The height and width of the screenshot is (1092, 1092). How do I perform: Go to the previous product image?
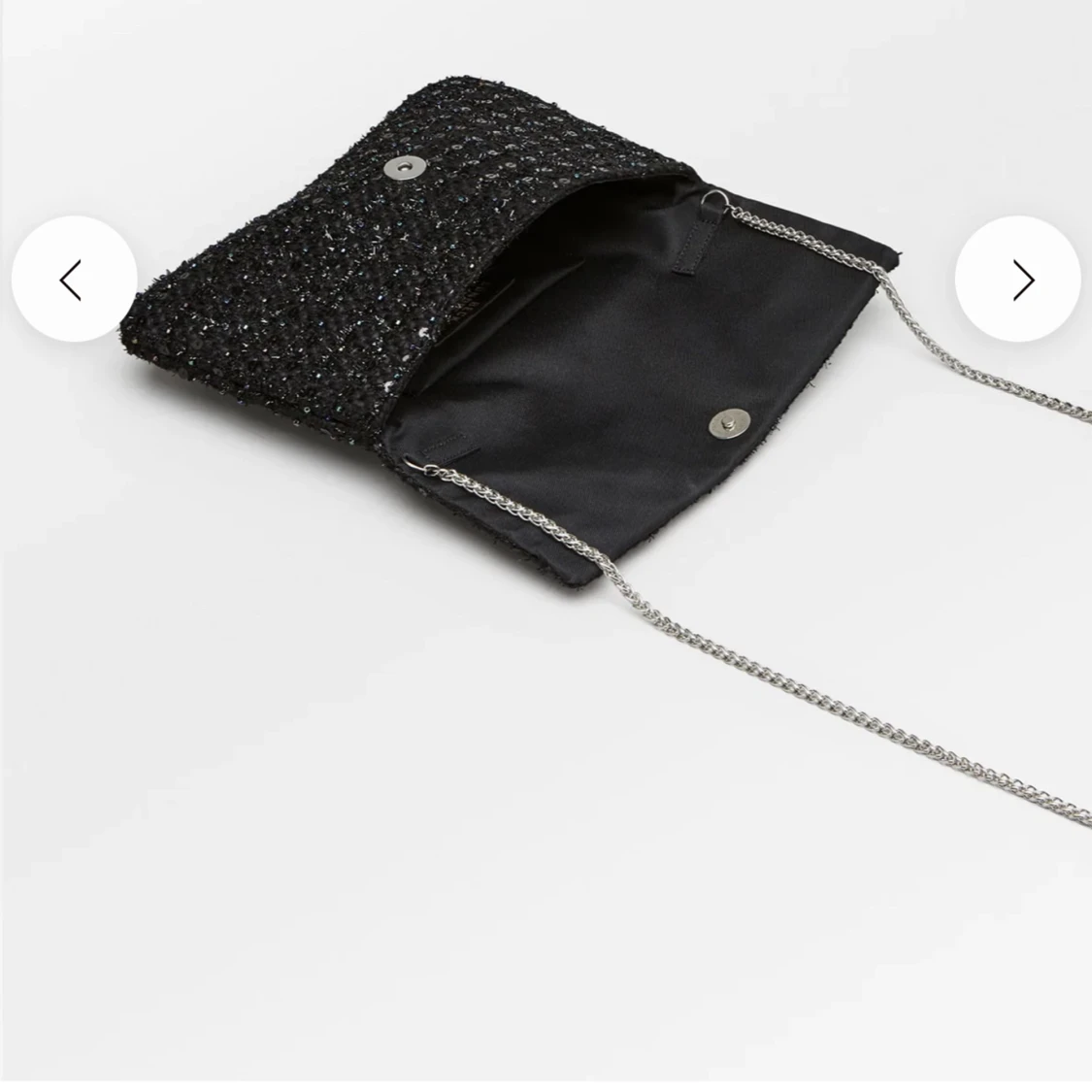coord(74,280)
